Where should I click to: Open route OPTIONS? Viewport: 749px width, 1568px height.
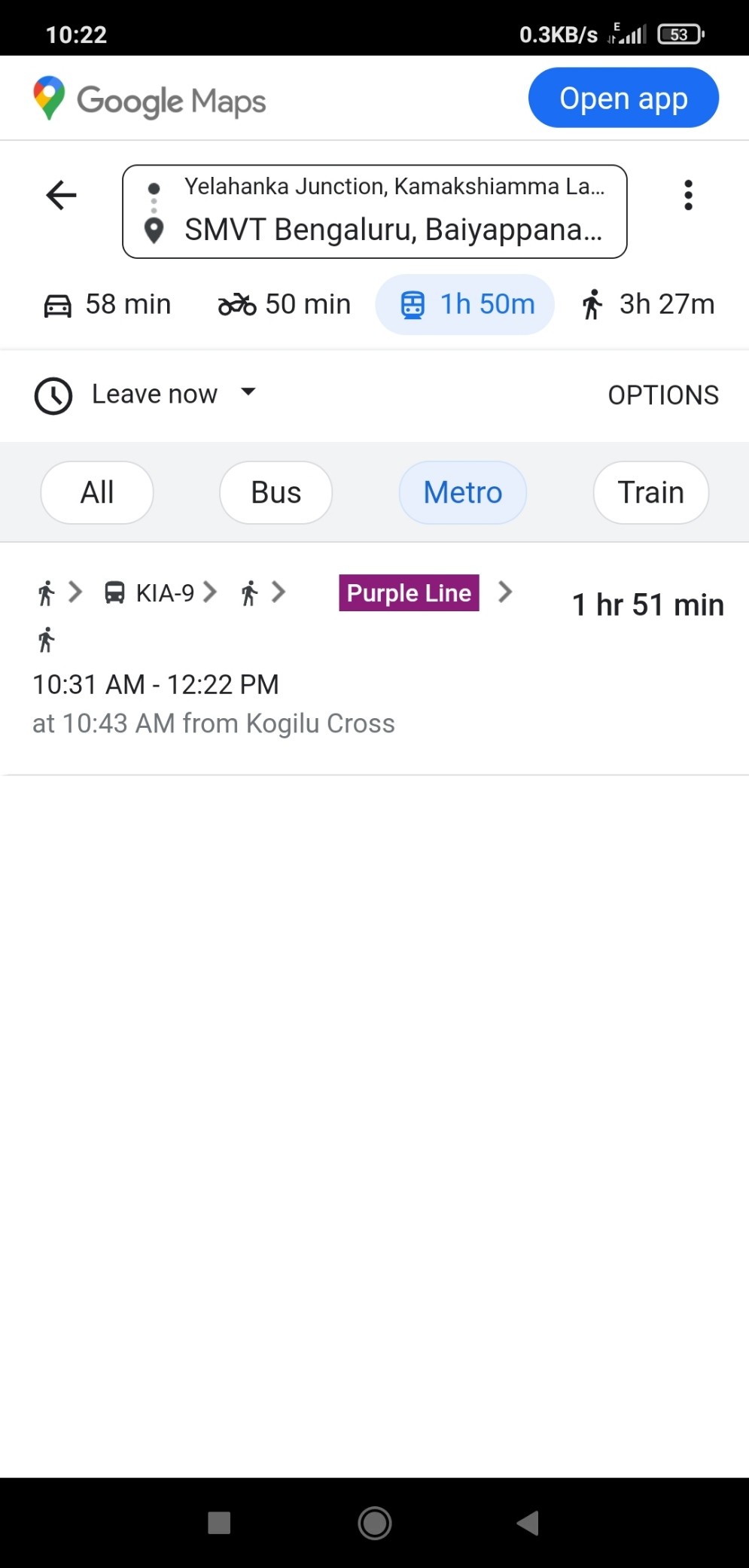(663, 395)
